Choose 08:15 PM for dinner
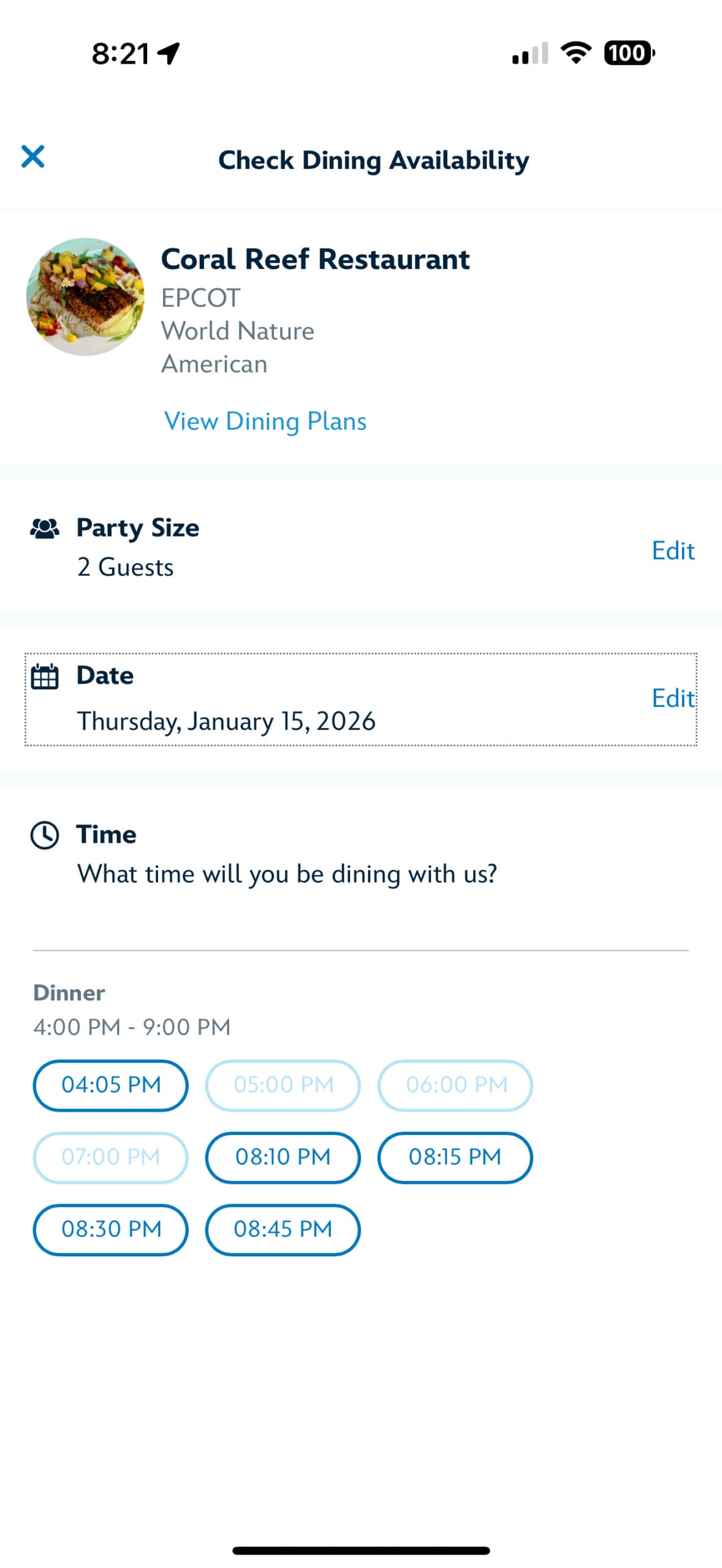Viewport: 722px width, 1568px height. point(455,1157)
